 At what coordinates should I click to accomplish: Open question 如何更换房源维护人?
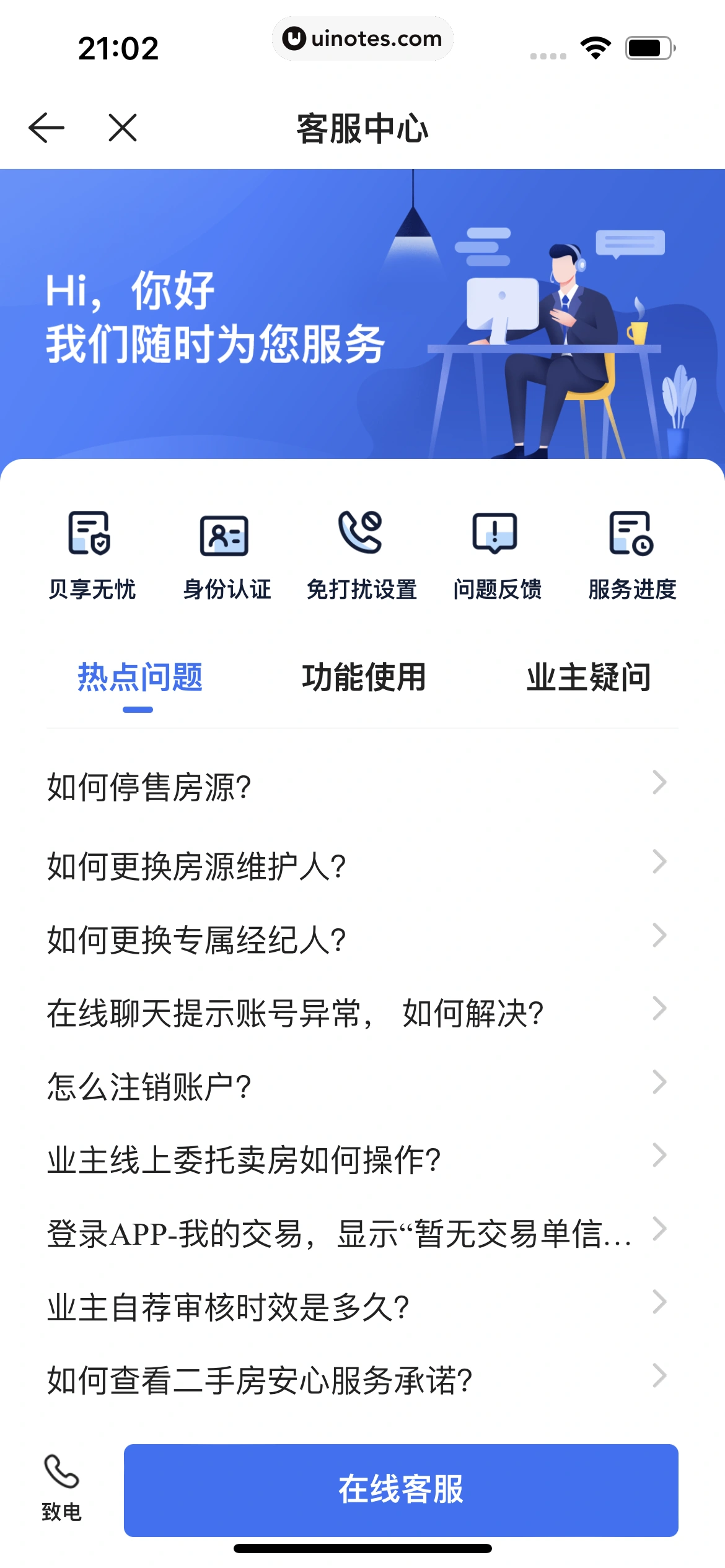click(x=356, y=866)
